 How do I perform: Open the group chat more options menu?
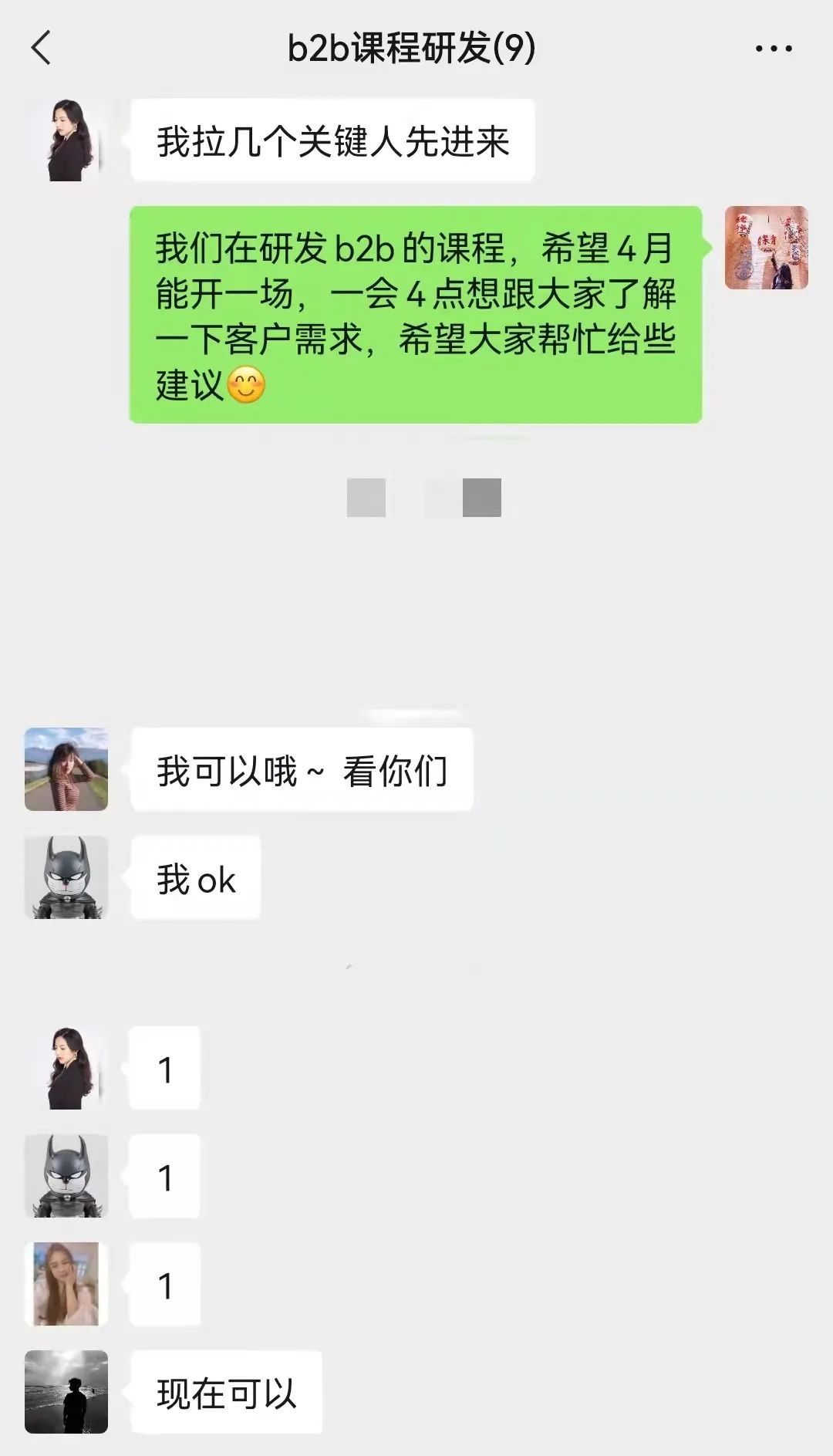[774, 48]
